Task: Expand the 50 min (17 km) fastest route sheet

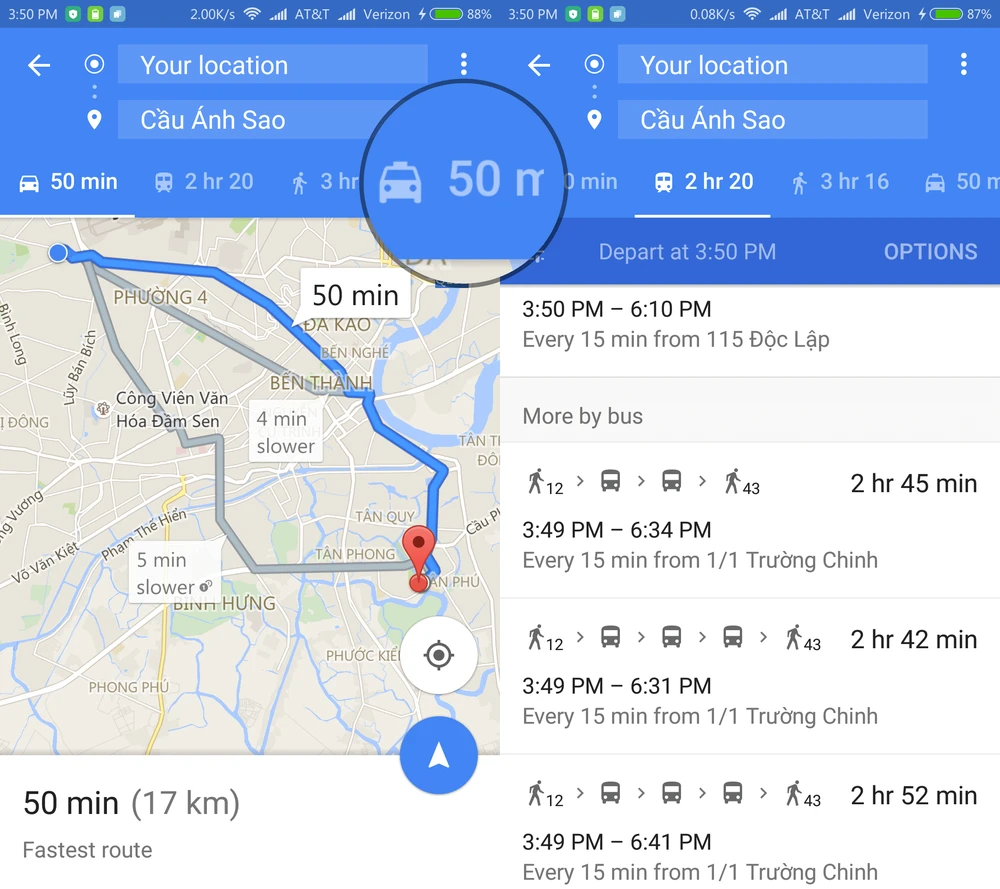Action: (200, 822)
